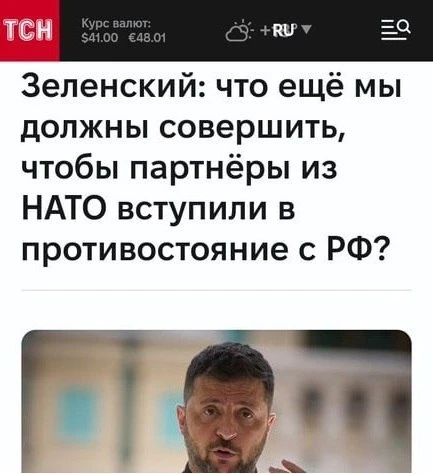Open the menu and search icon
This screenshot has width=433, height=474.
pyautogui.click(x=396, y=30)
